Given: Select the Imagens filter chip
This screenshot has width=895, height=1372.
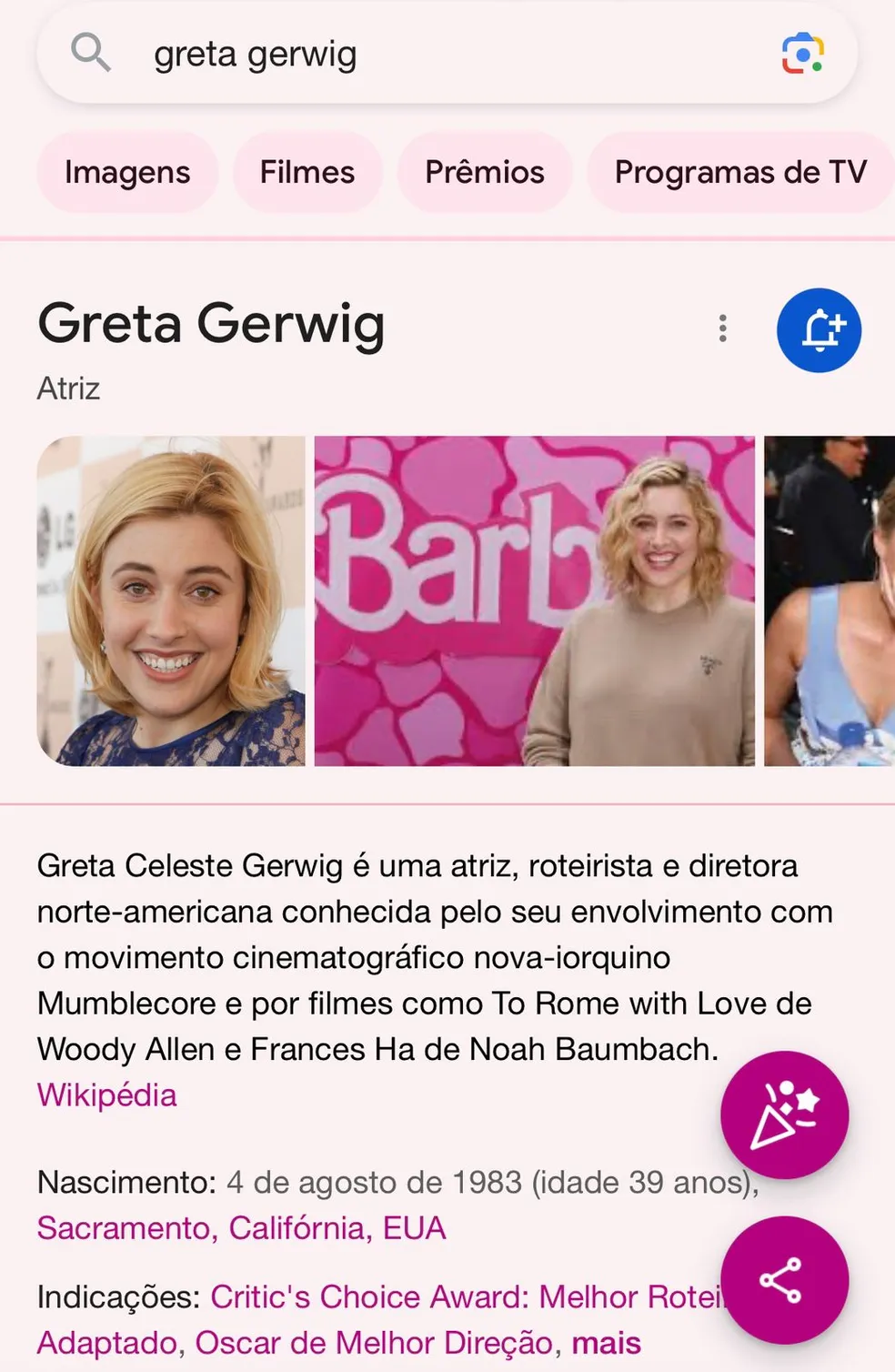Looking at the screenshot, I should [127, 172].
